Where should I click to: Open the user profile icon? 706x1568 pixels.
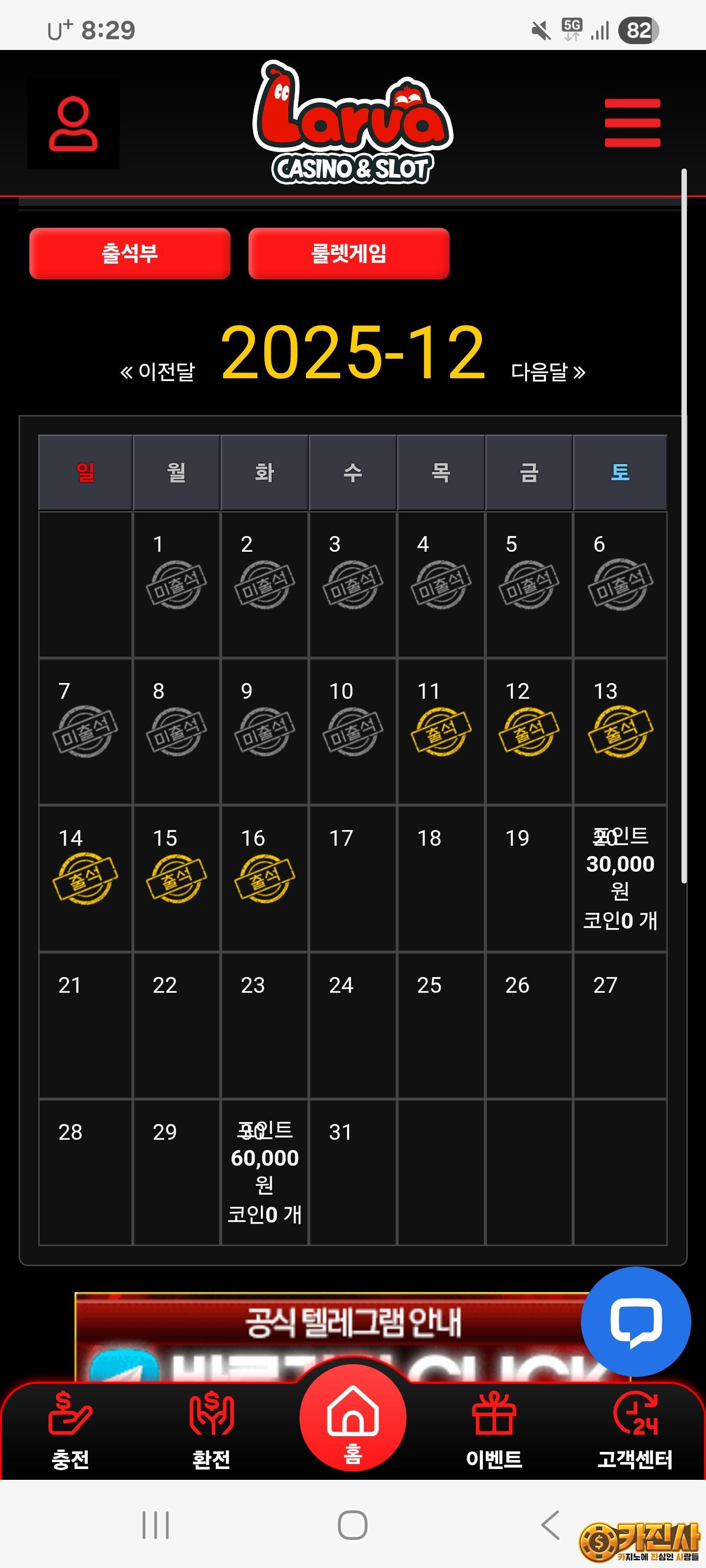point(73,123)
